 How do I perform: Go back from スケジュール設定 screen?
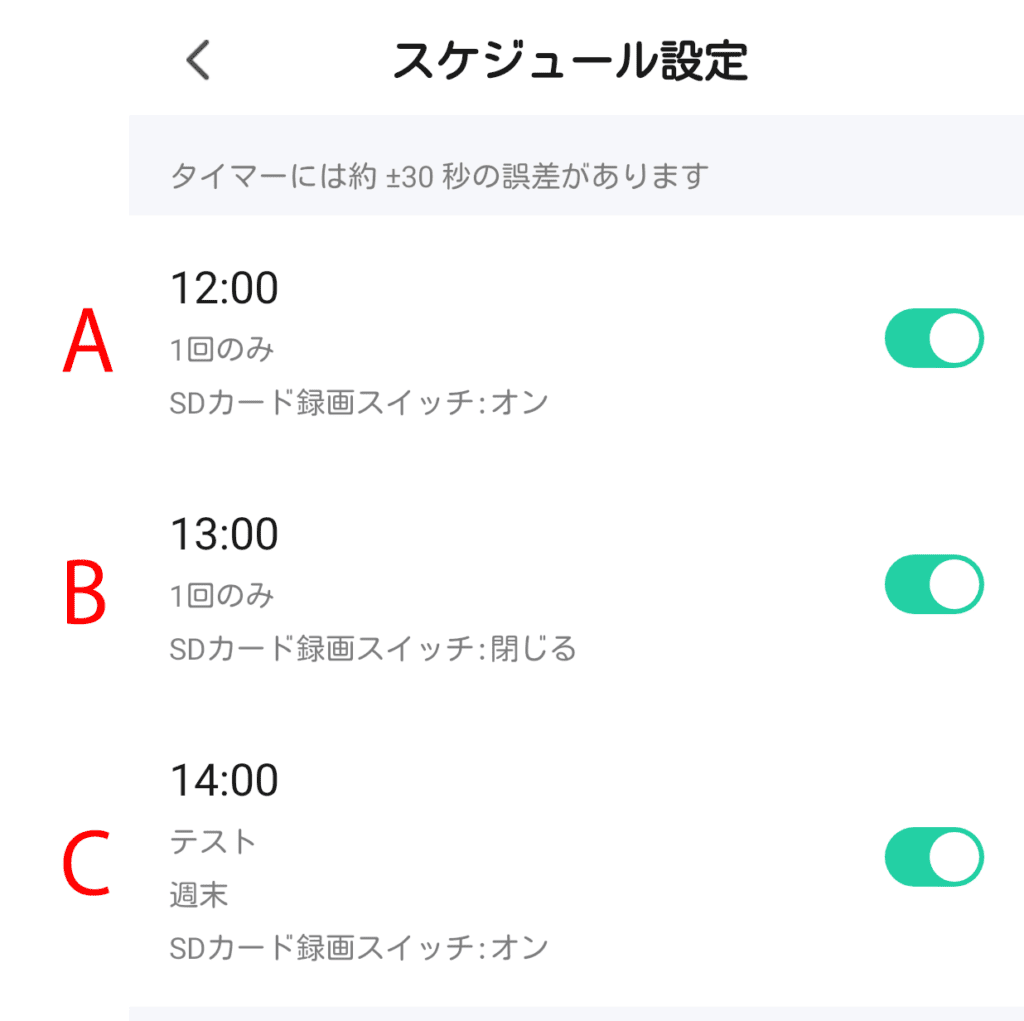click(199, 62)
